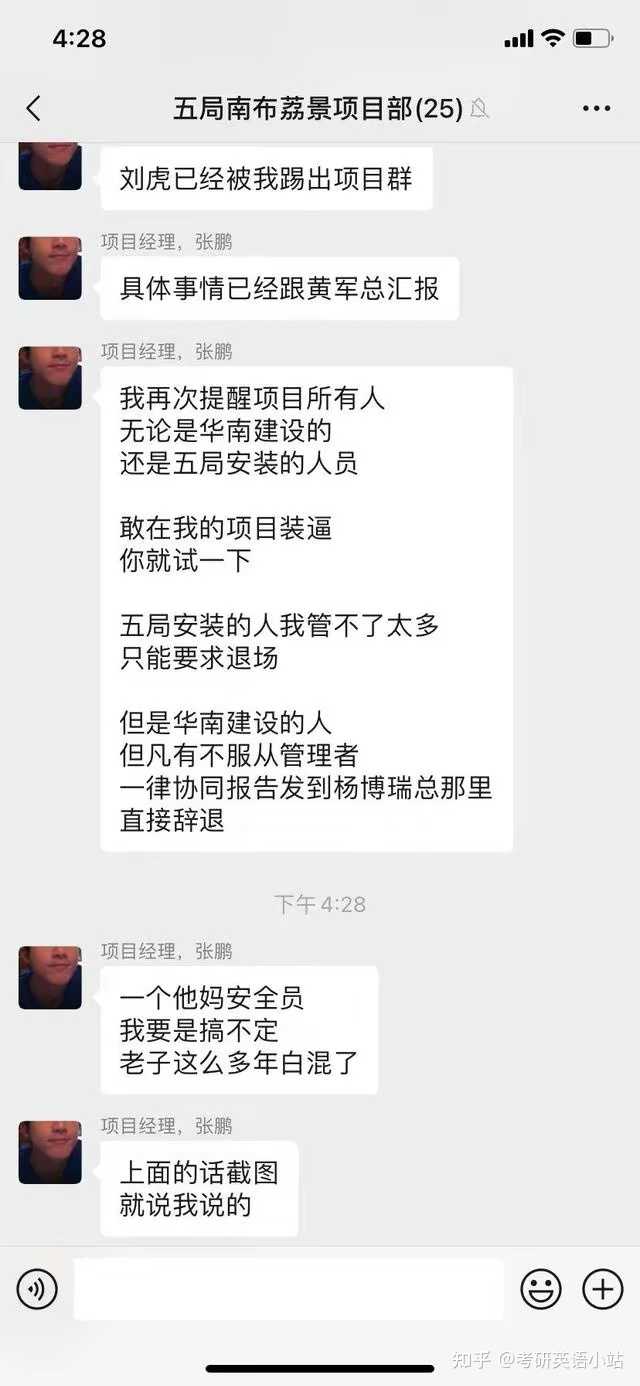Screen dimensions: 640x1386
Task: Focus the message text field
Action: pyautogui.click(x=289, y=1290)
